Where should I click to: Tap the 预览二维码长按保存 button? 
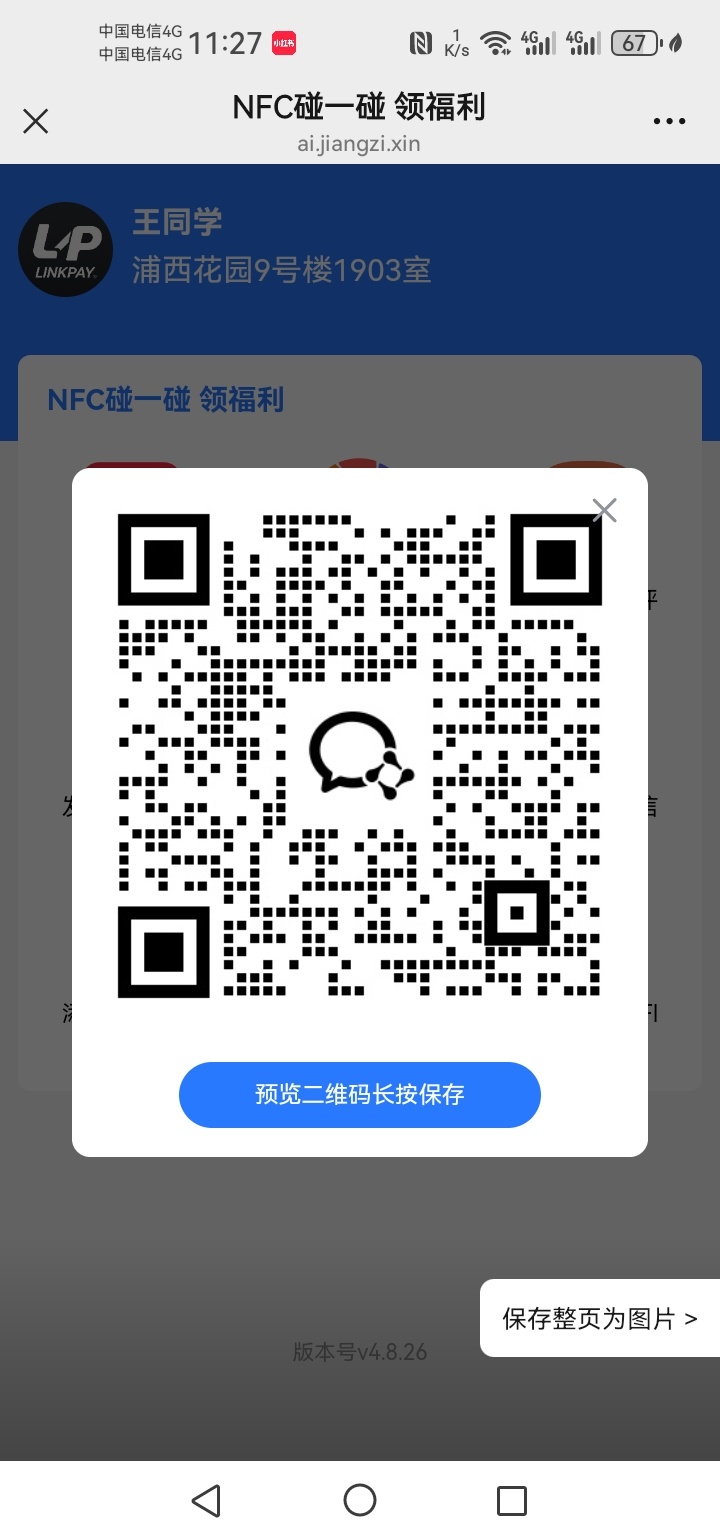[360, 1094]
